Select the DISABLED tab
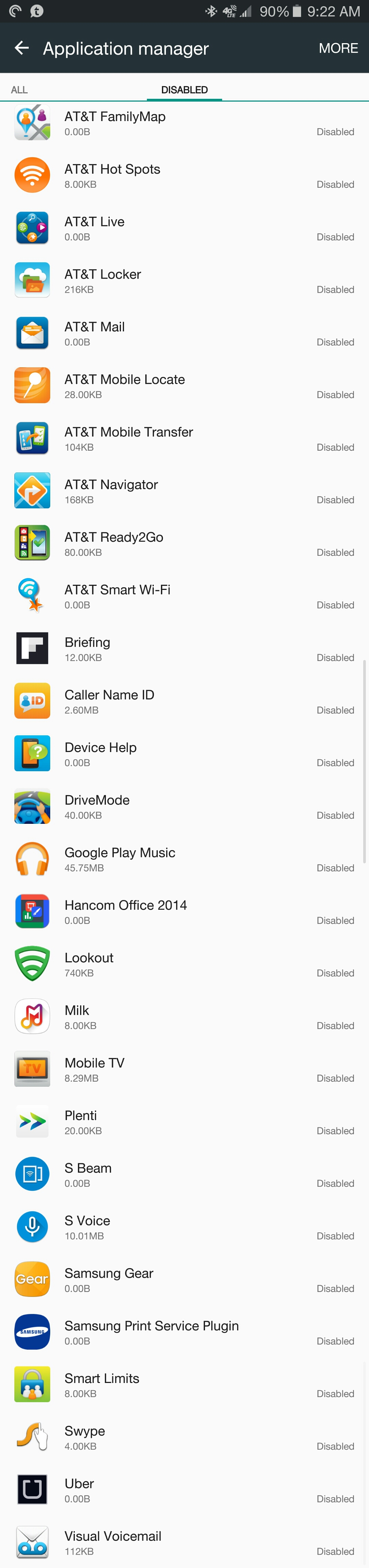The width and height of the screenshot is (369, 1568). pyautogui.click(x=184, y=90)
